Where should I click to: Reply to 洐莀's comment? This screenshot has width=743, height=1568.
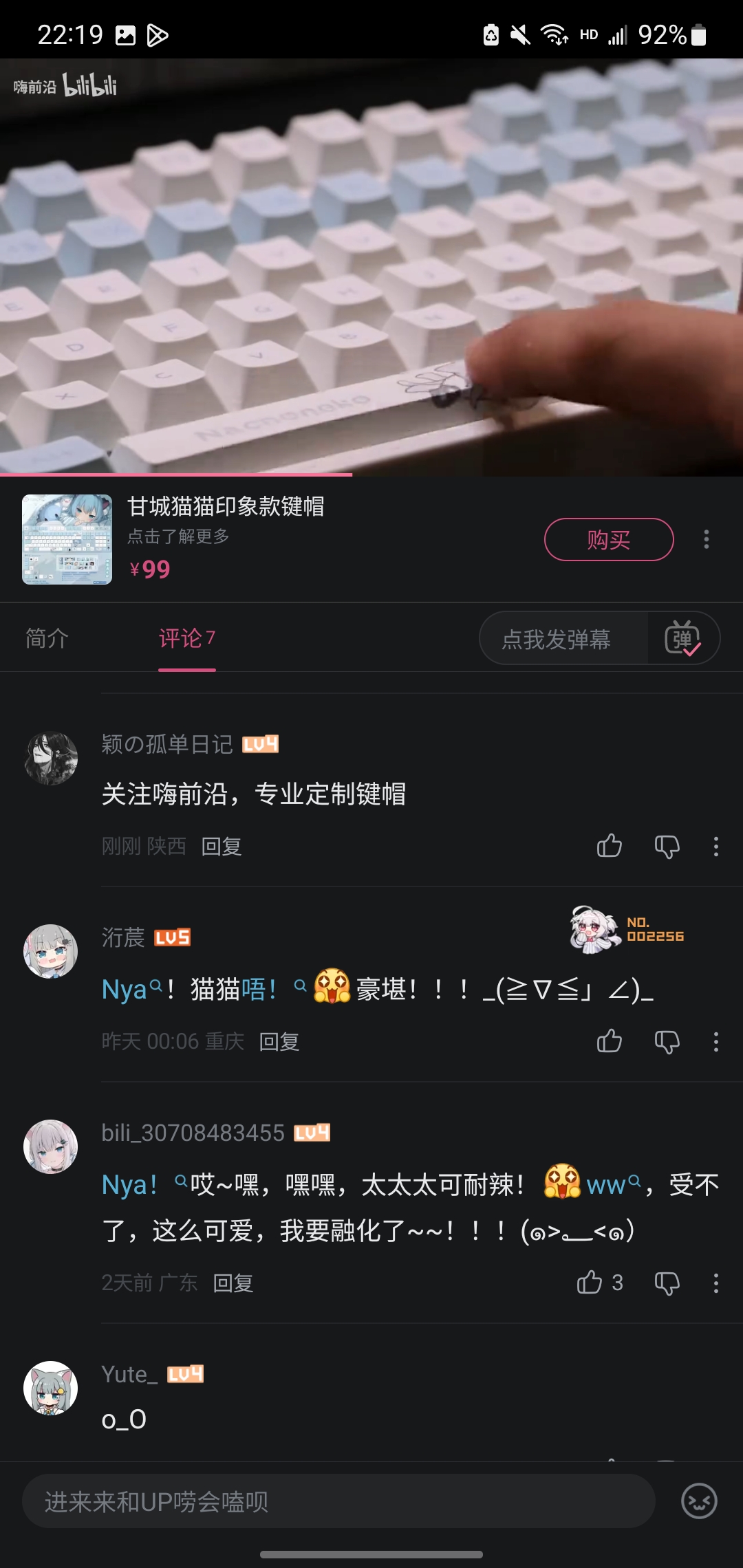click(x=279, y=1042)
